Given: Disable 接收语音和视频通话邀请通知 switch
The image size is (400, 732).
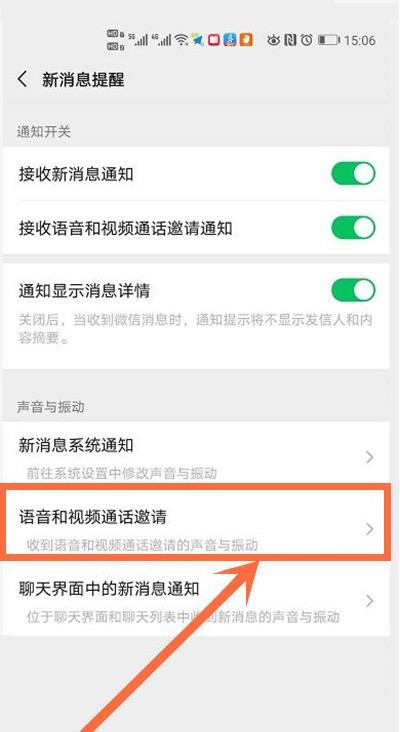Looking at the screenshot, I should (x=353, y=228).
